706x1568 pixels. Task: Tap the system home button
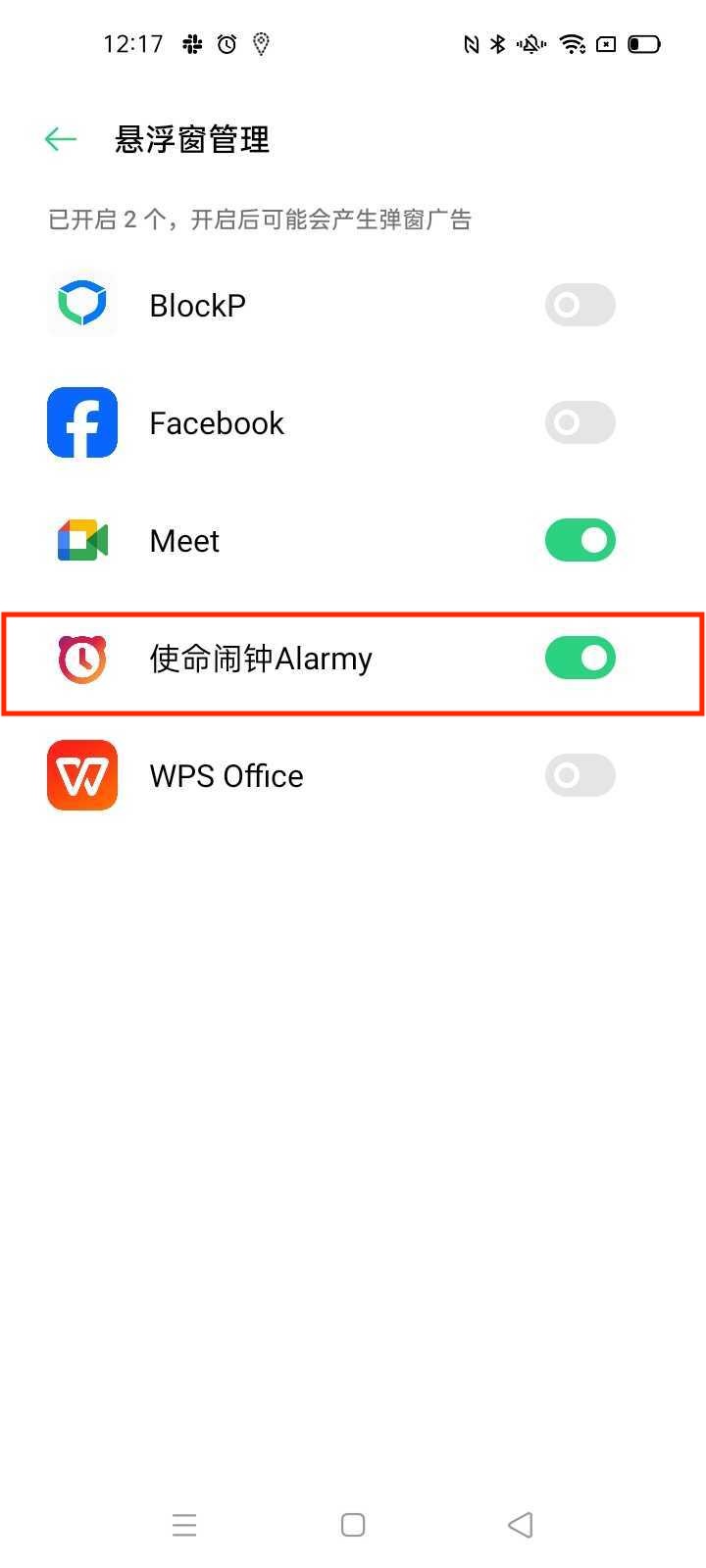353,1525
